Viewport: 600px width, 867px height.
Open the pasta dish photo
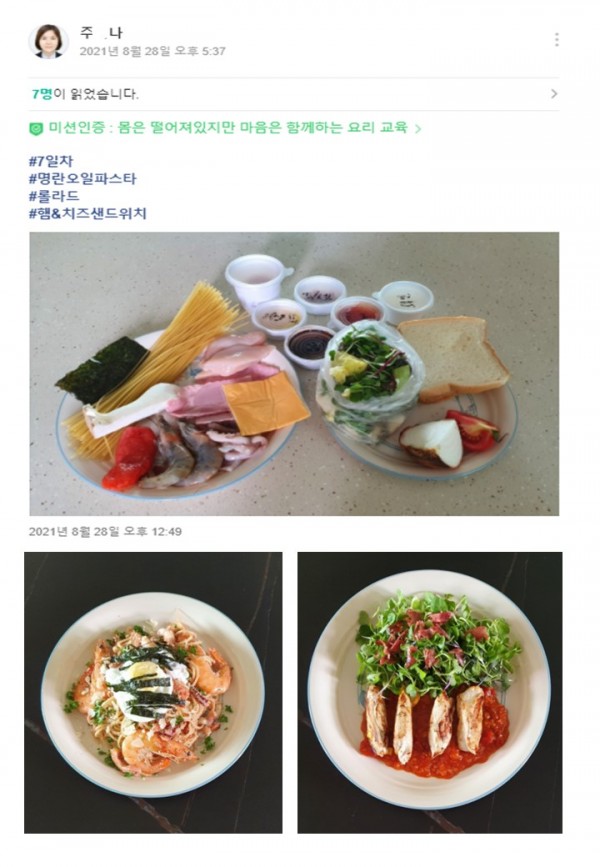(153, 692)
